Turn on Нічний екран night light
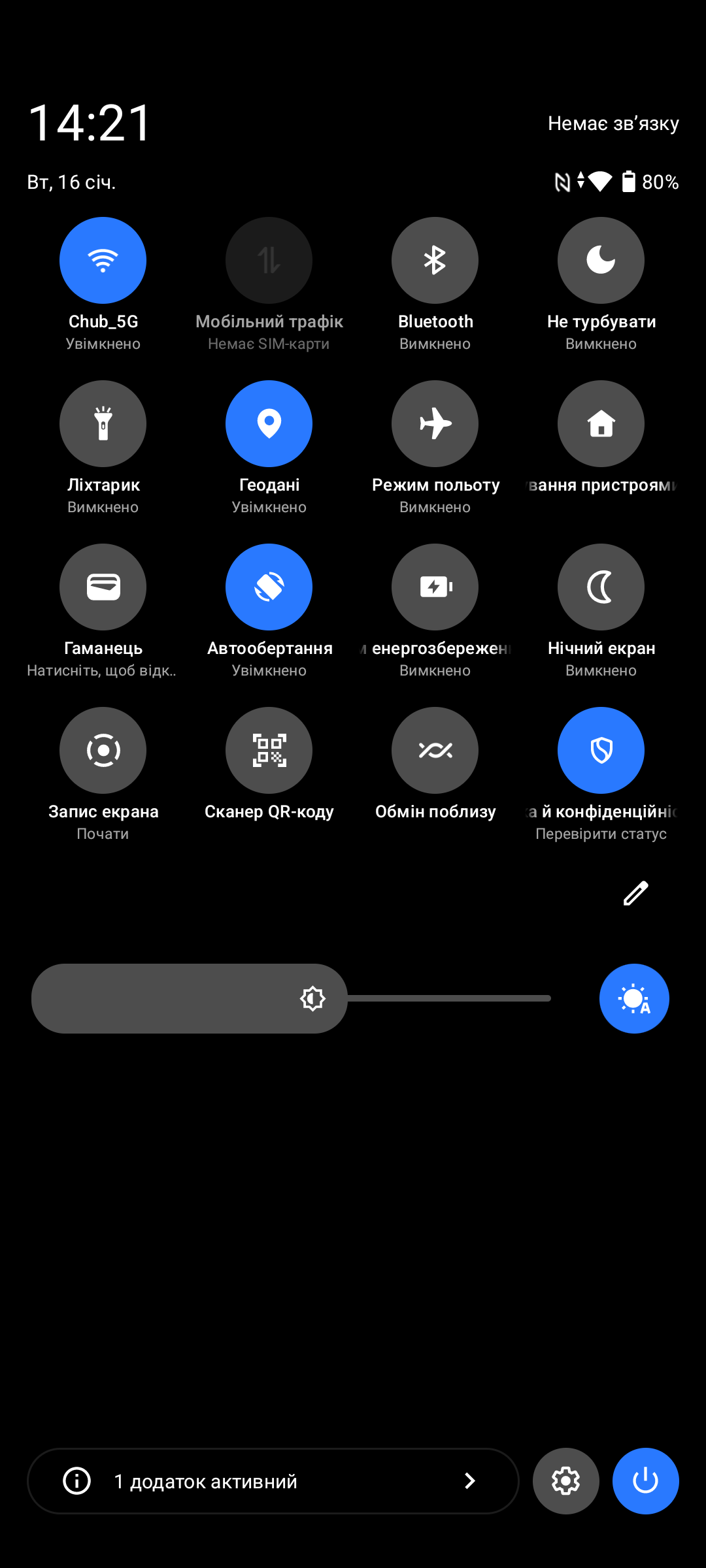The height and width of the screenshot is (1568, 706). (601, 587)
